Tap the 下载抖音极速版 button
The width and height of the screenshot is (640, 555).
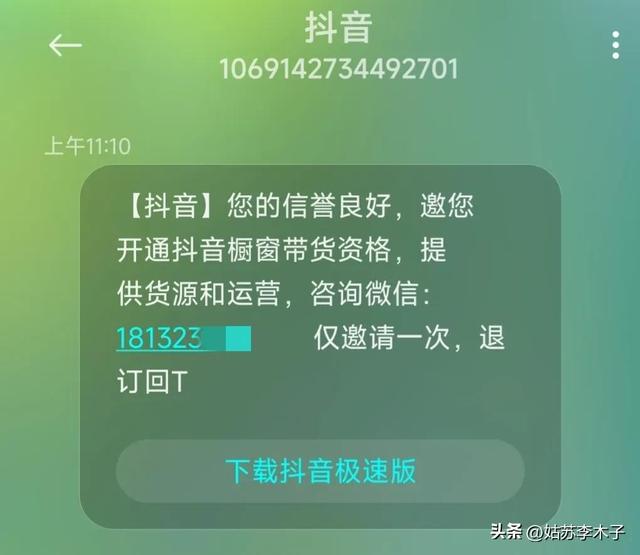point(320,471)
